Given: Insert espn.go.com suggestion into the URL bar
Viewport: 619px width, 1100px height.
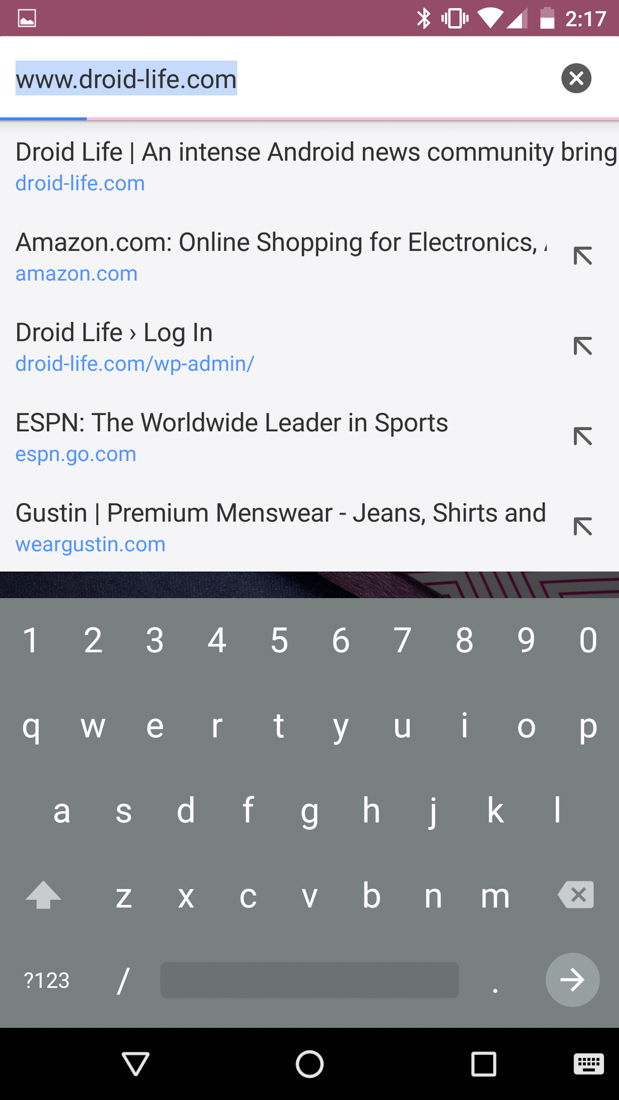Looking at the screenshot, I should click(583, 437).
